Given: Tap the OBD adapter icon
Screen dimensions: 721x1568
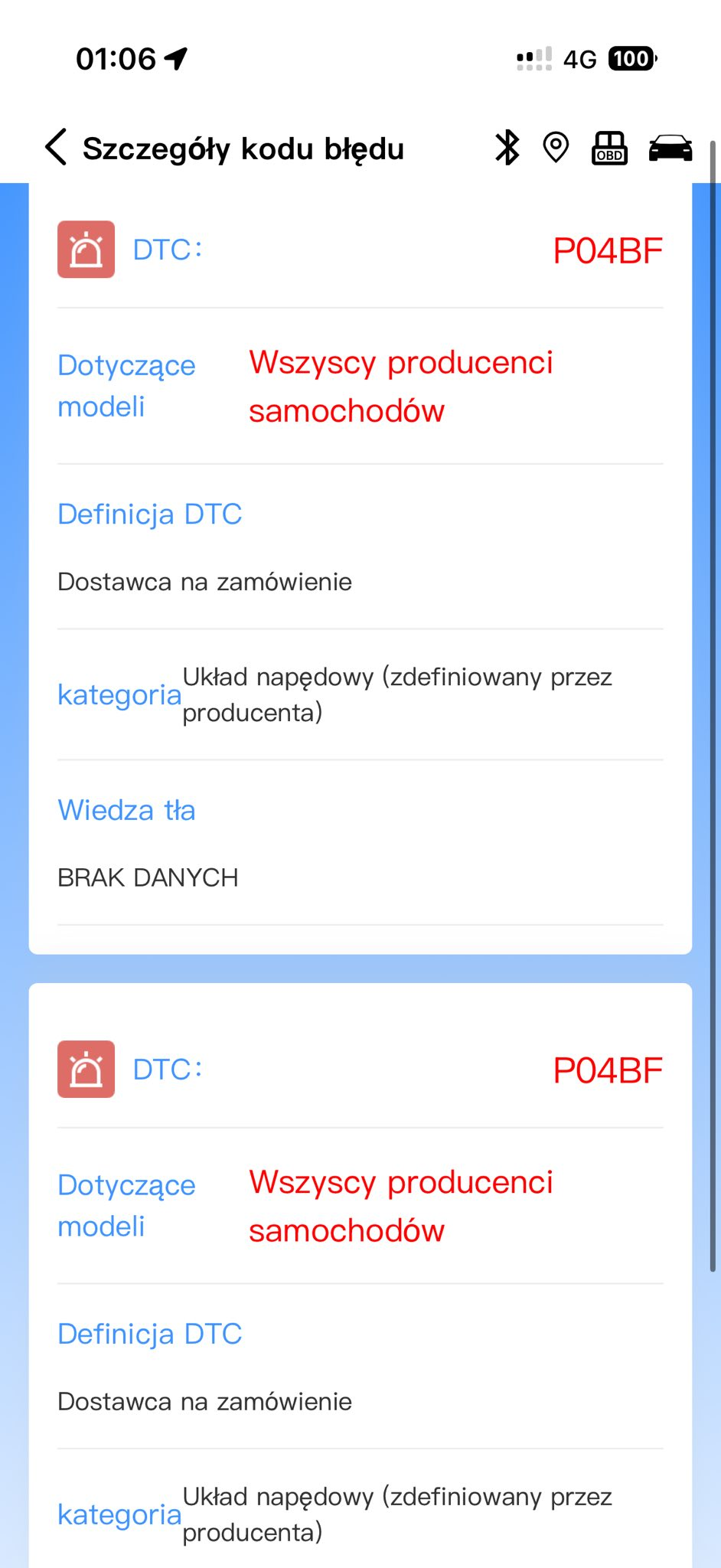Looking at the screenshot, I should click(x=609, y=147).
